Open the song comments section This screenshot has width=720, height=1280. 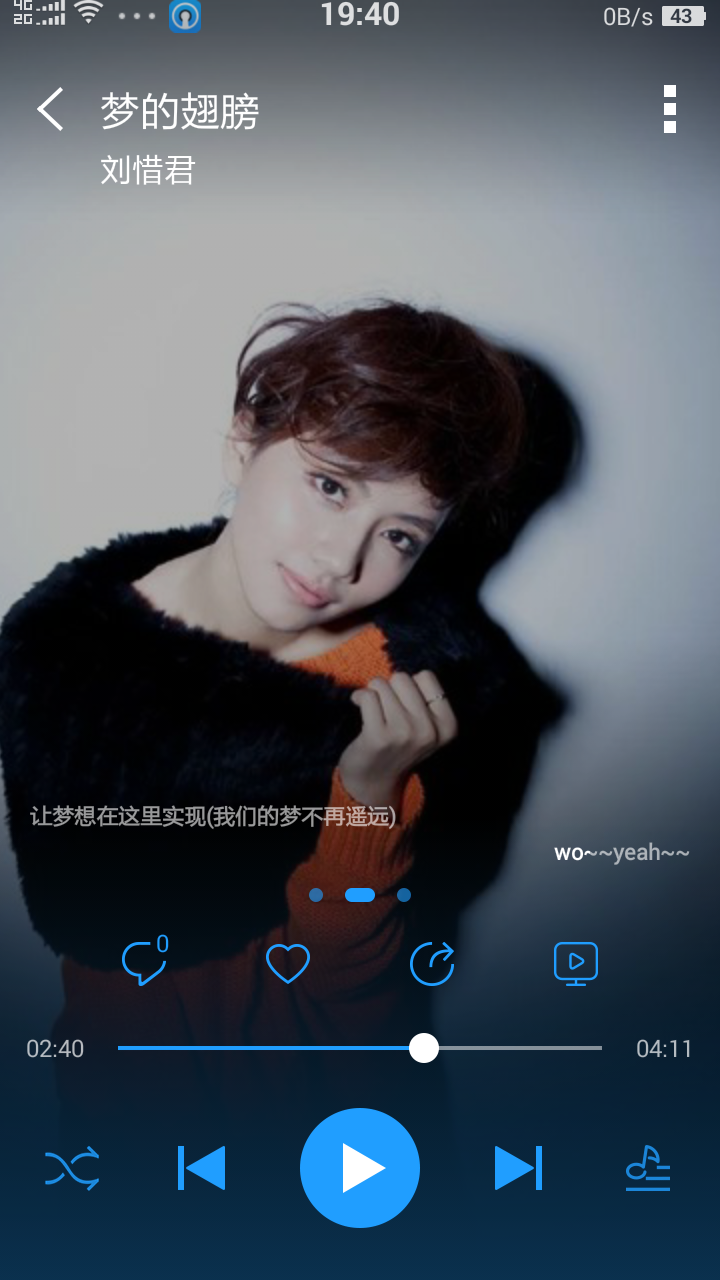pos(143,963)
